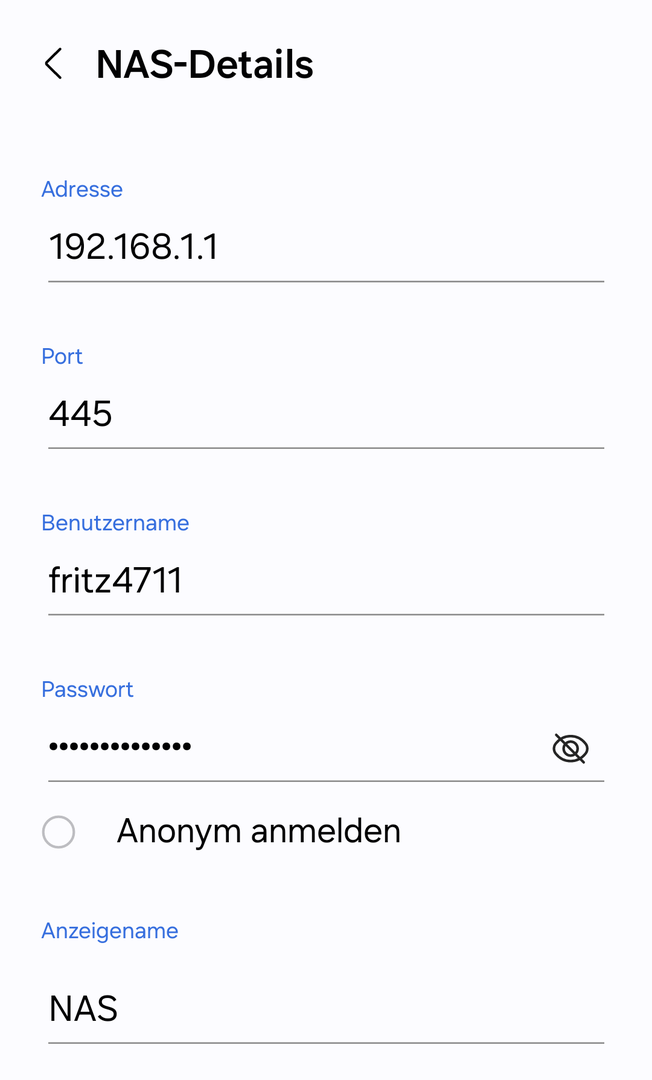Image resolution: width=652 pixels, height=1080 pixels.
Task: Tap the Port field showing 445
Action: point(326,415)
